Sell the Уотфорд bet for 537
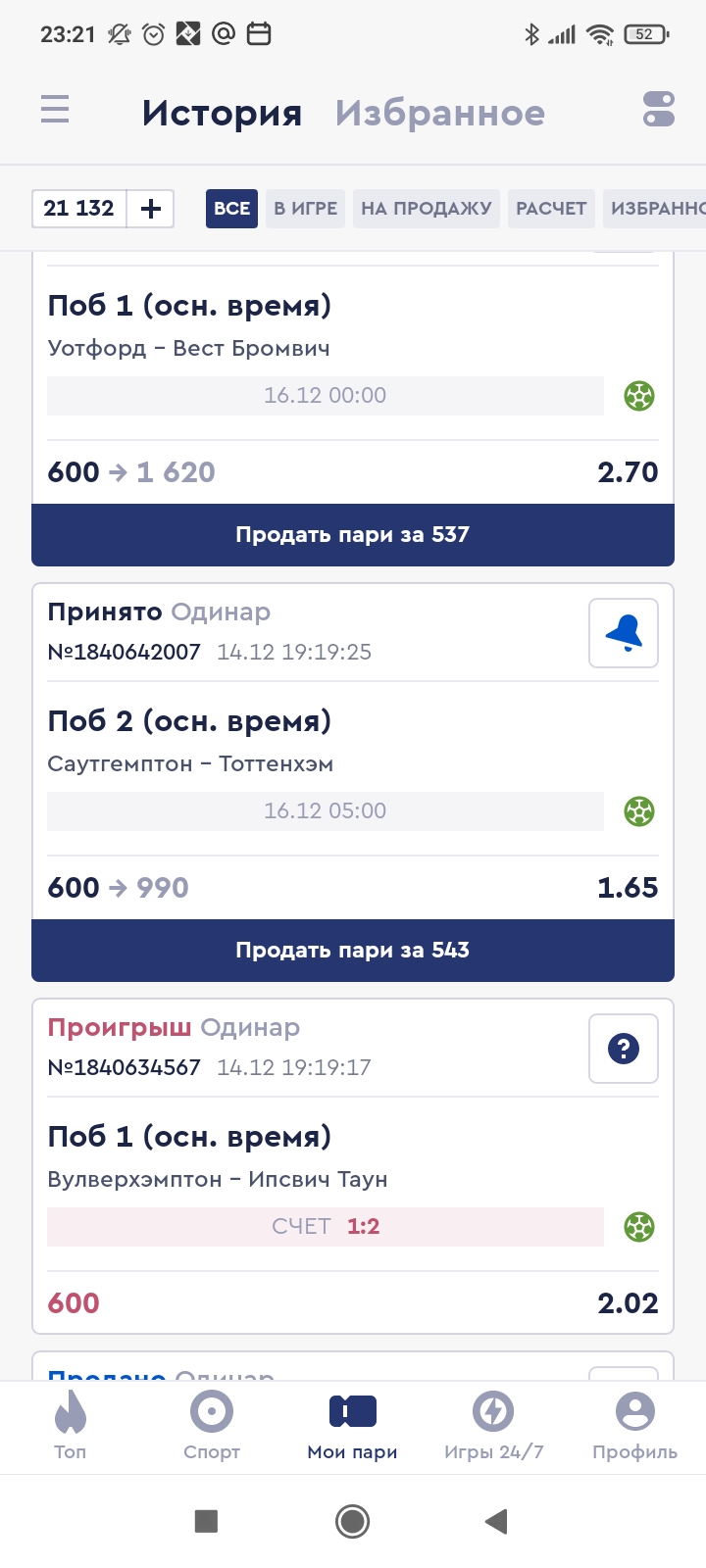 (353, 535)
